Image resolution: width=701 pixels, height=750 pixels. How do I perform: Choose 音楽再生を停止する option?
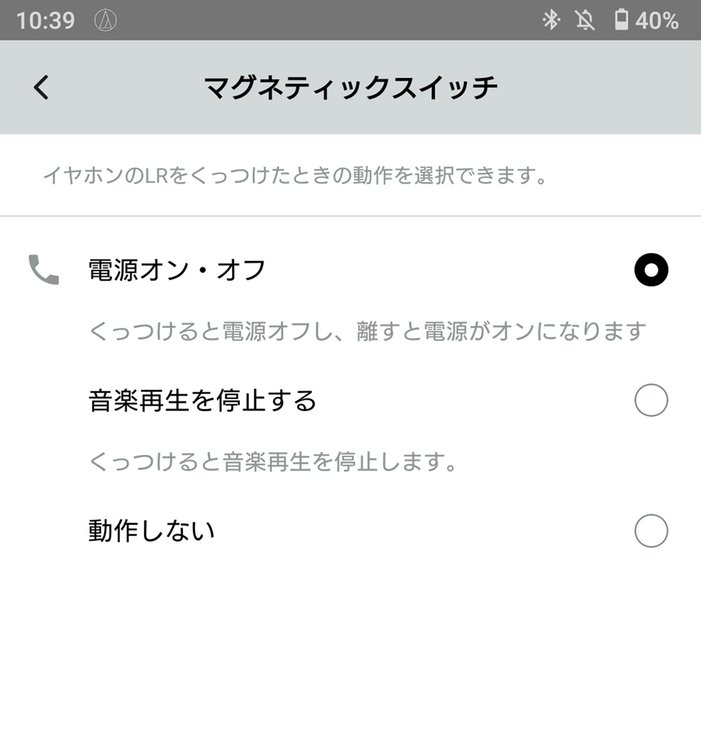(x=650, y=401)
